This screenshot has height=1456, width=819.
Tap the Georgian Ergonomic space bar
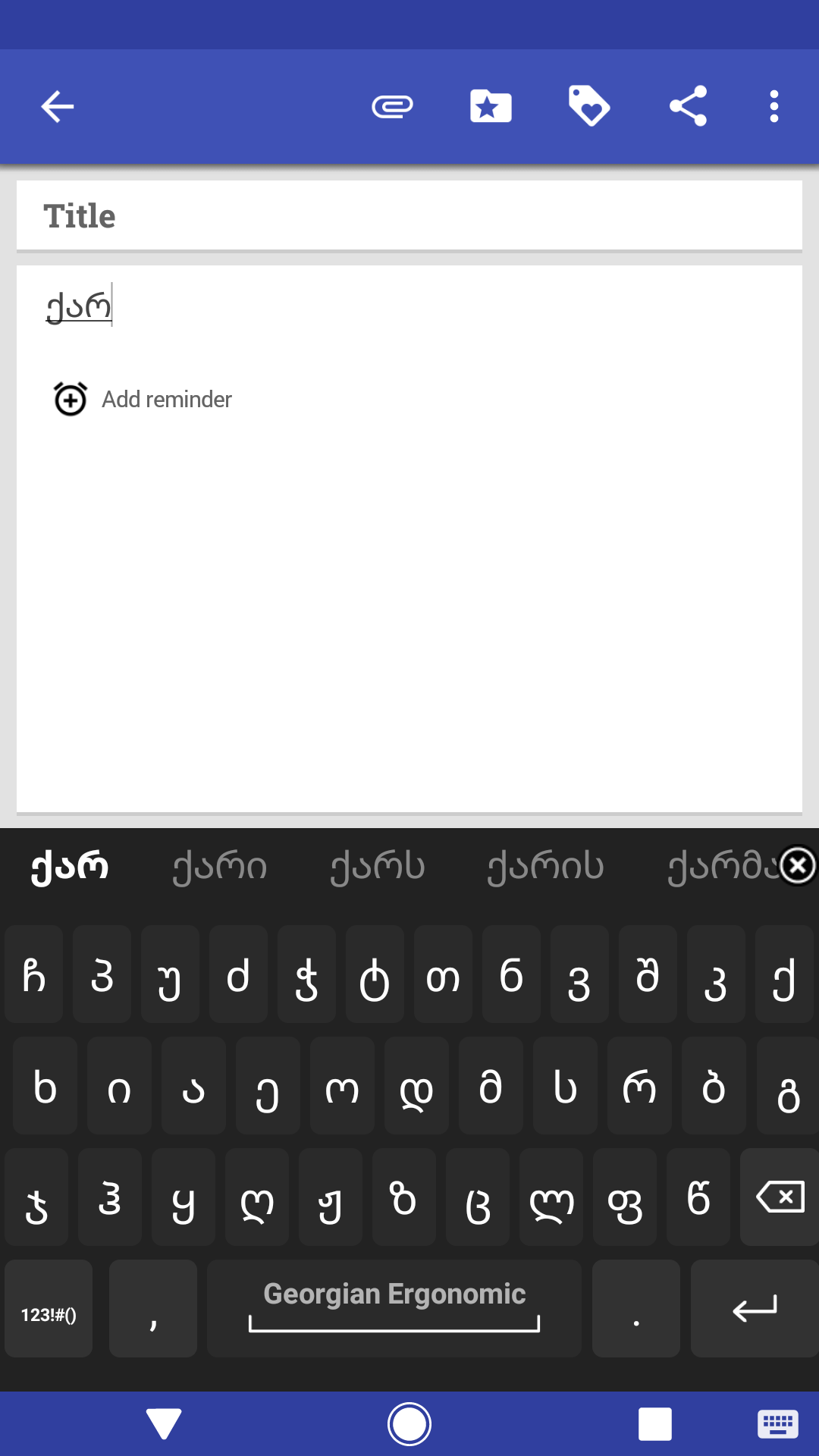394,1309
